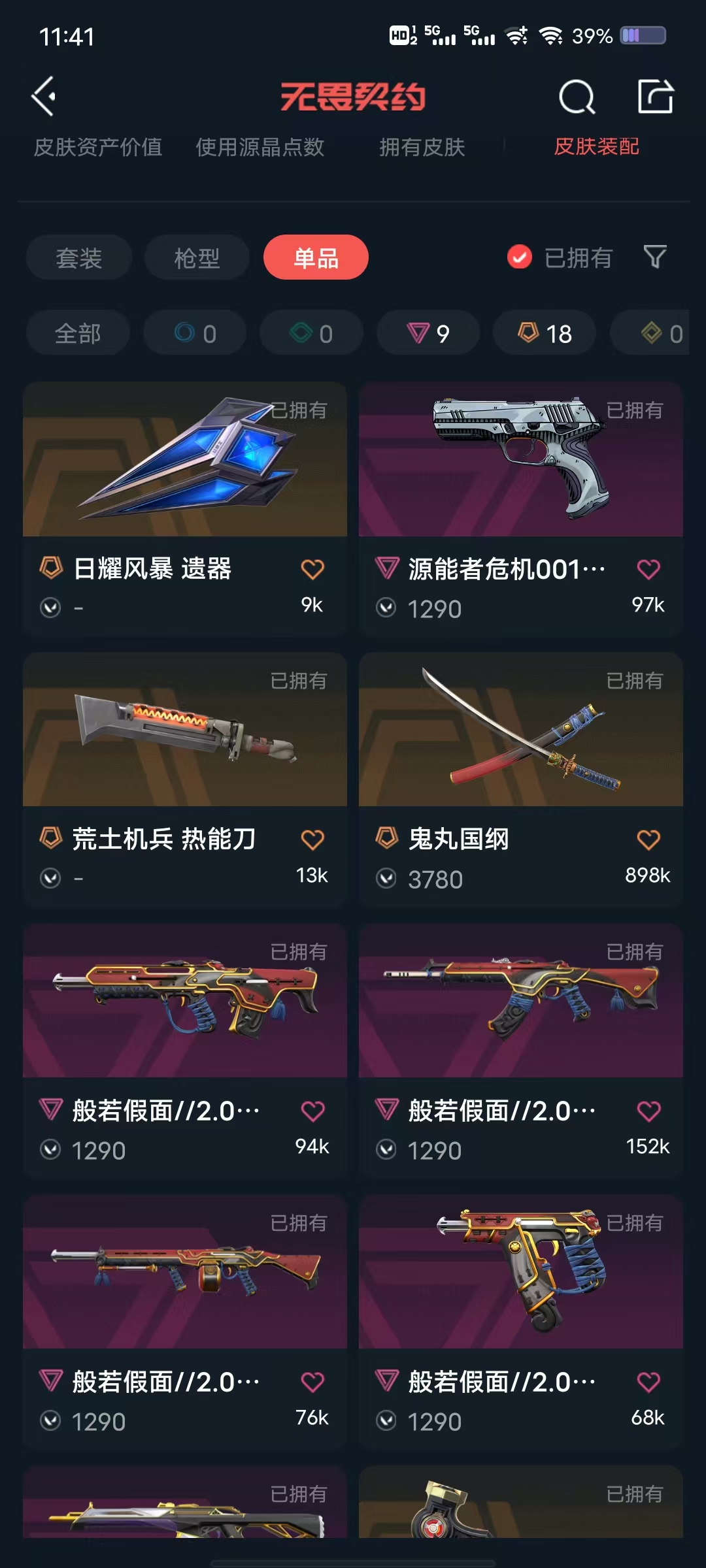Switch to the 使用源晶点数 tab
Viewport: 706px width, 1568px height.
click(x=260, y=147)
